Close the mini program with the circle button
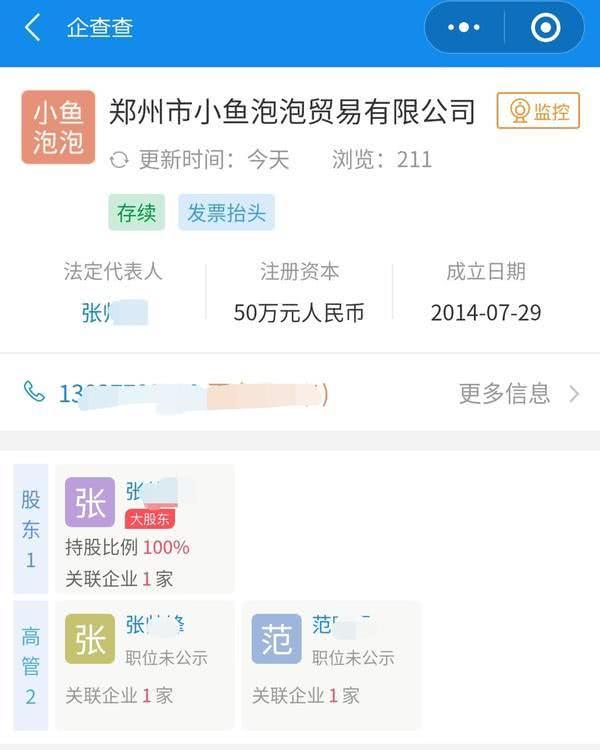Image resolution: width=600 pixels, height=750 pixels. (x=545, y=27)
